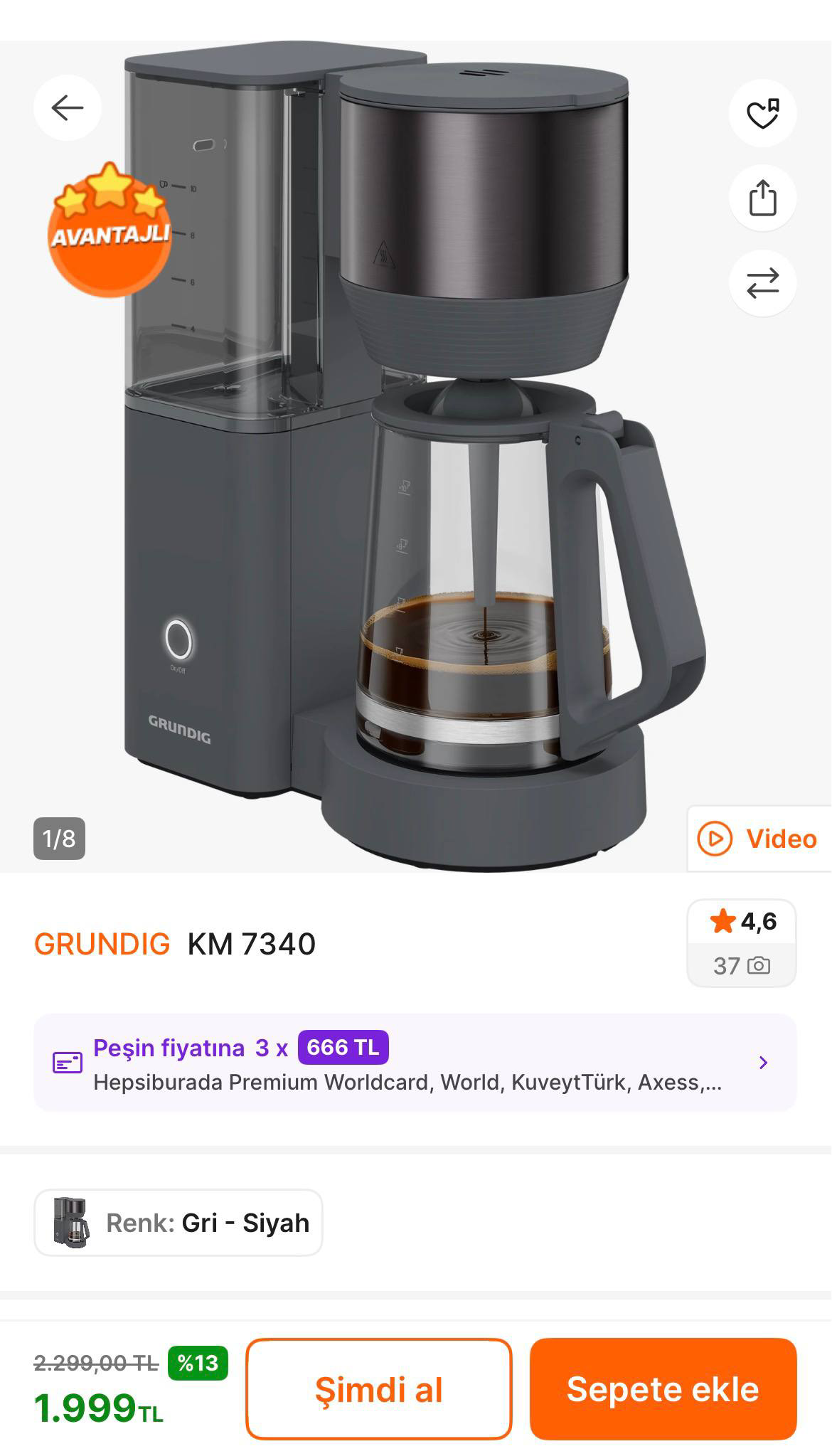Add product to favorites list
Viewport: 832px width, 1456px height.
[x=762, y=113]
